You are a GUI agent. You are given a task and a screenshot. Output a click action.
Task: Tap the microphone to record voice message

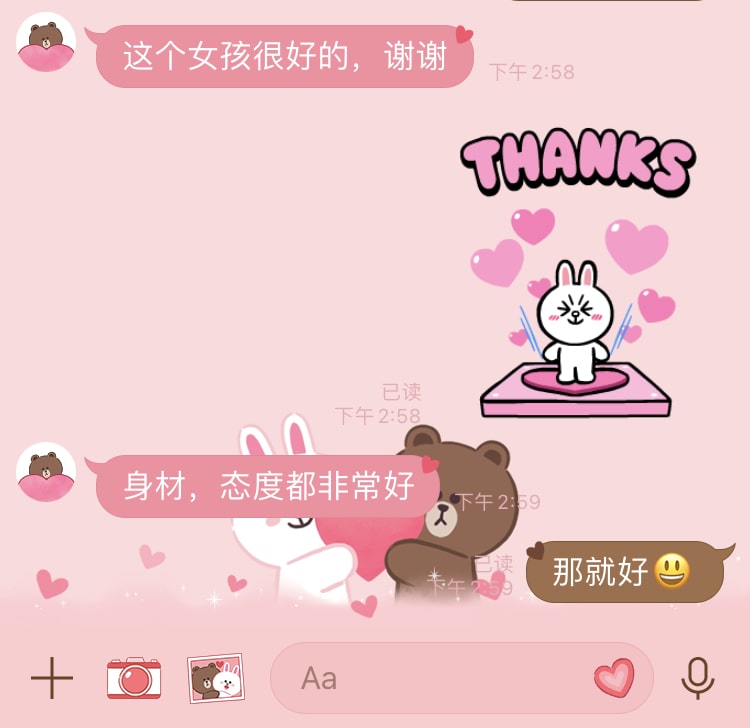(698, 679)
